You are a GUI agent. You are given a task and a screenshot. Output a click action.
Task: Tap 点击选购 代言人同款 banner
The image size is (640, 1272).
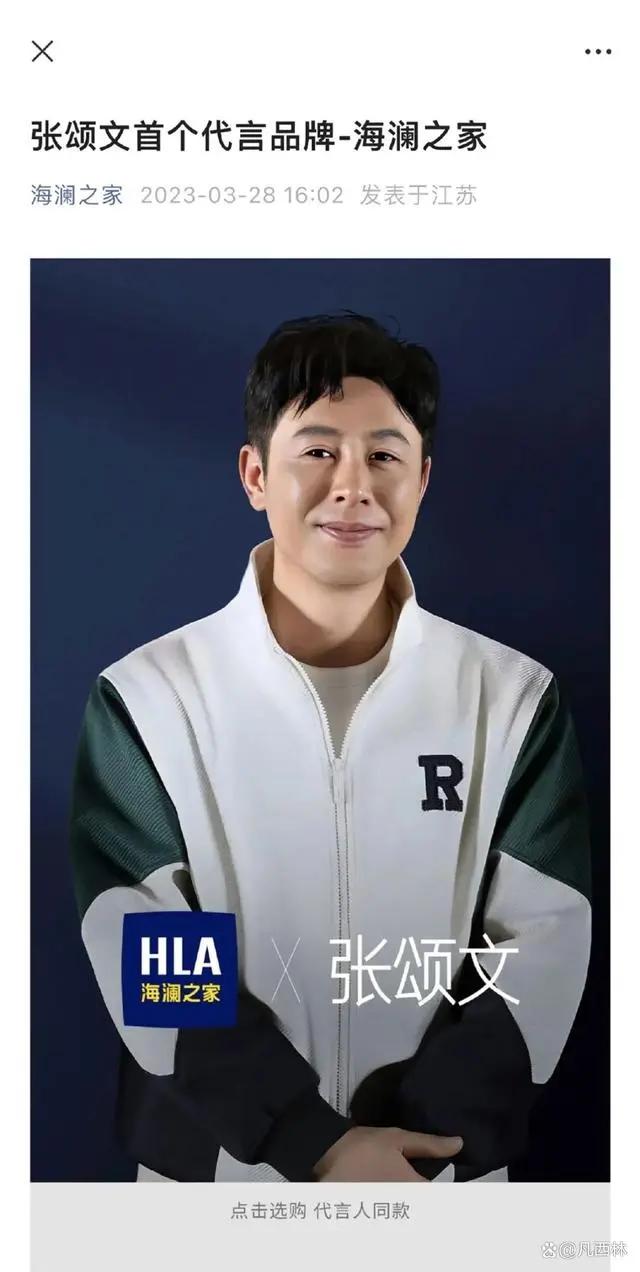[x=320, y=1211]
